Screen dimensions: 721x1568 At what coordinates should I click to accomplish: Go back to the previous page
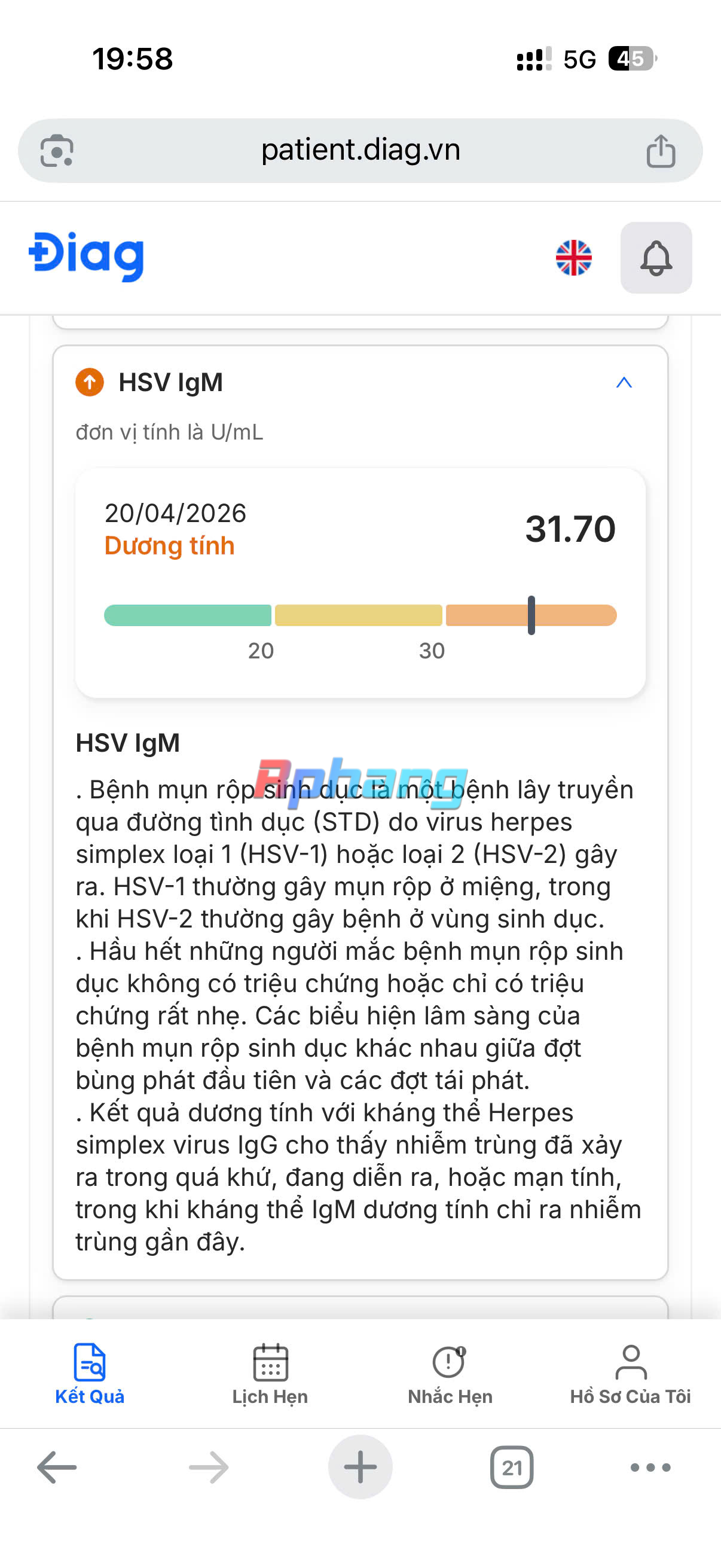57,1467
